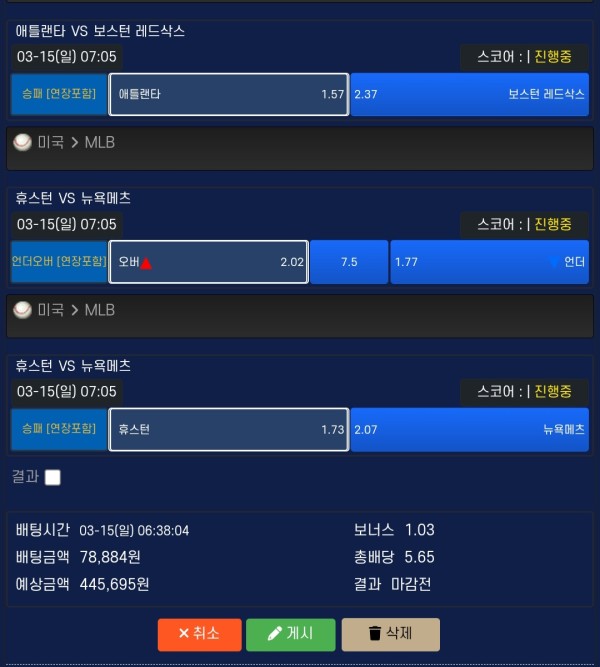This screenshot has width=600, height=667.
Task: Select 보스턴 레드삭스 at odds 2.37
Action: 469,94
